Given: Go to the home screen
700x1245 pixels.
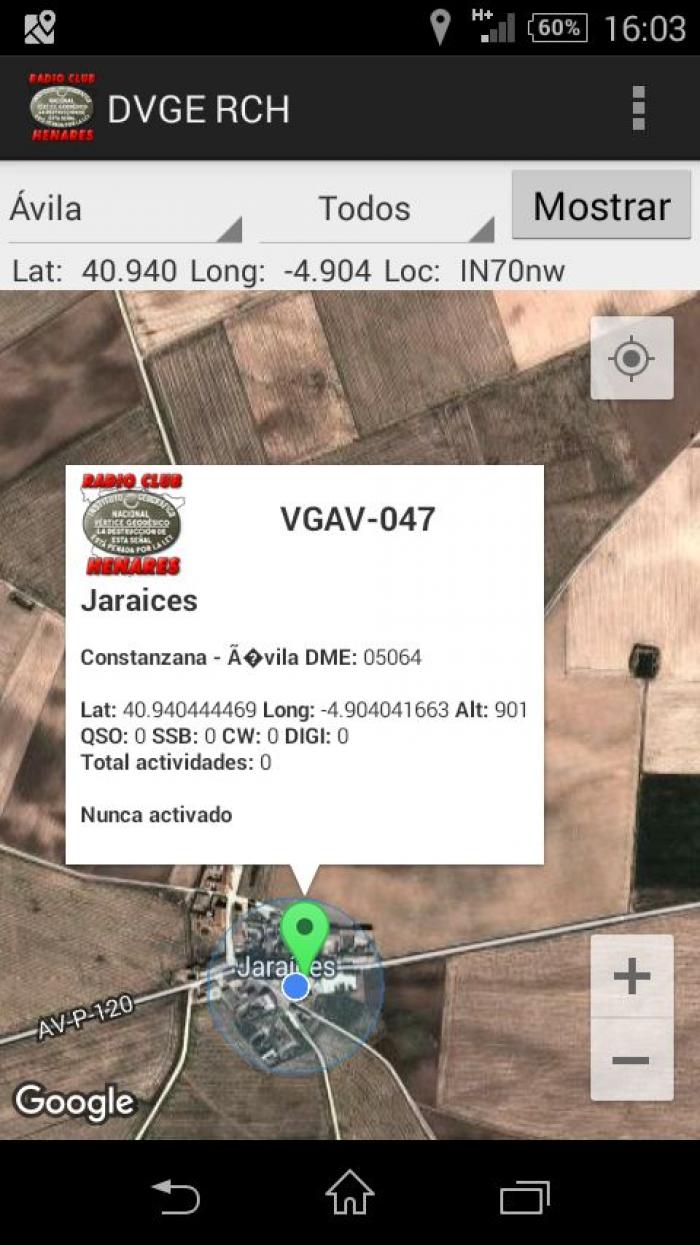Looking at the screenshot, I should pyautogui.click(x=350, y=1193).
